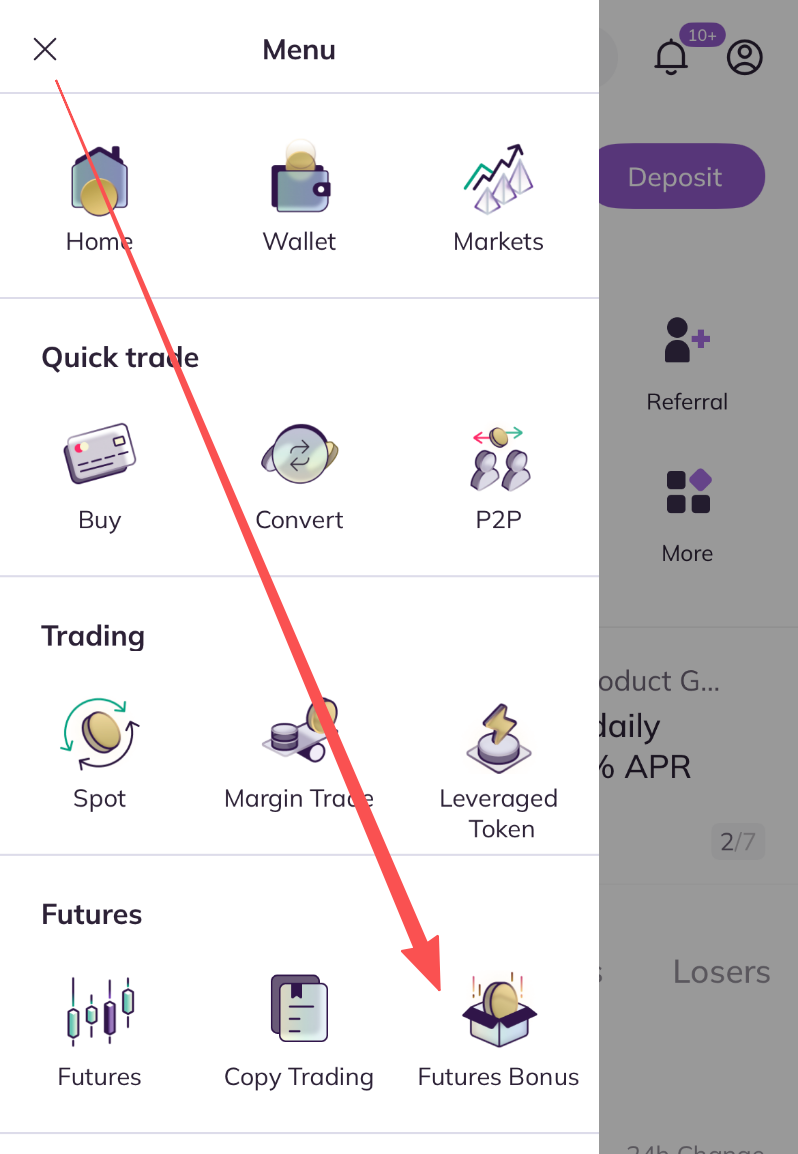Open Copy Trading

coord(299,1032)
